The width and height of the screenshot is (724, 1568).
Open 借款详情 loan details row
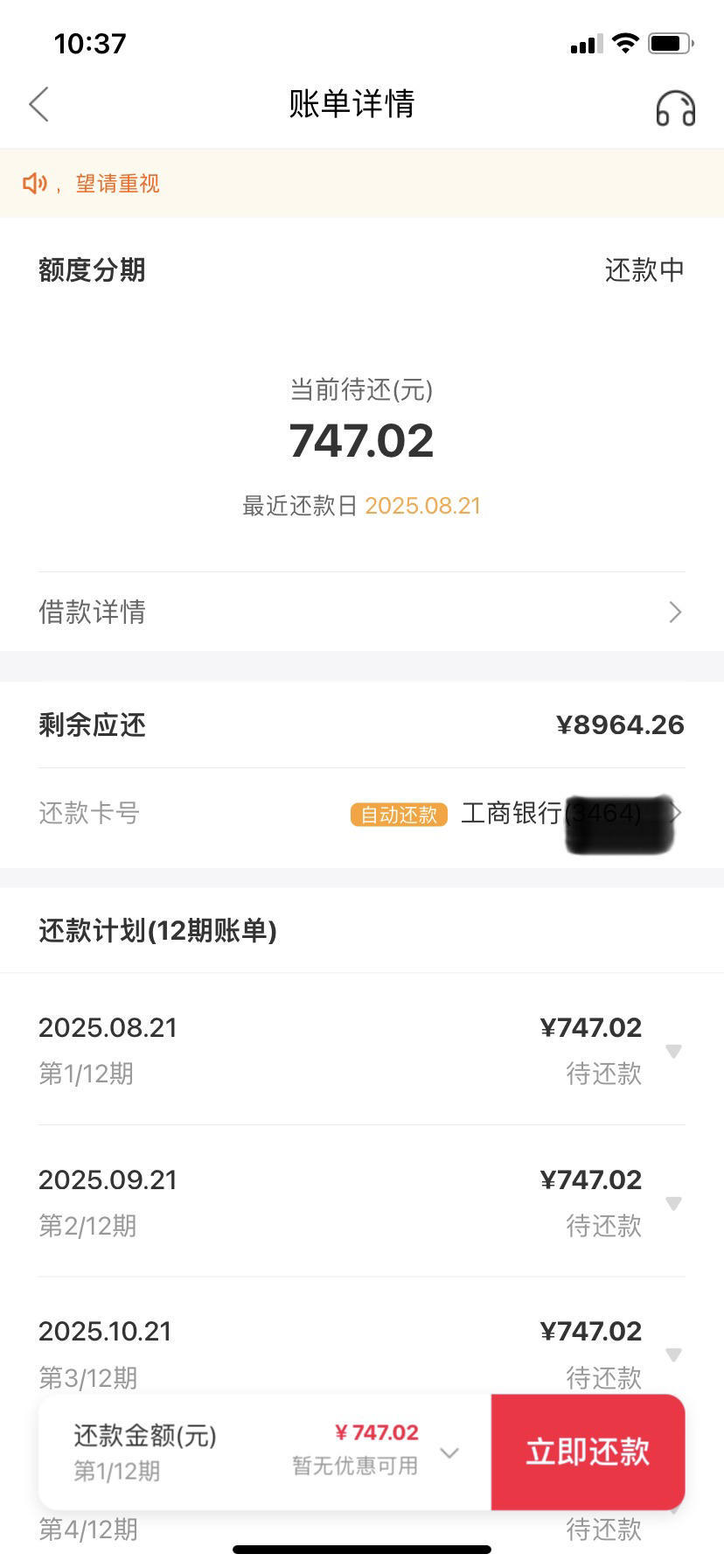click(362, 612)
